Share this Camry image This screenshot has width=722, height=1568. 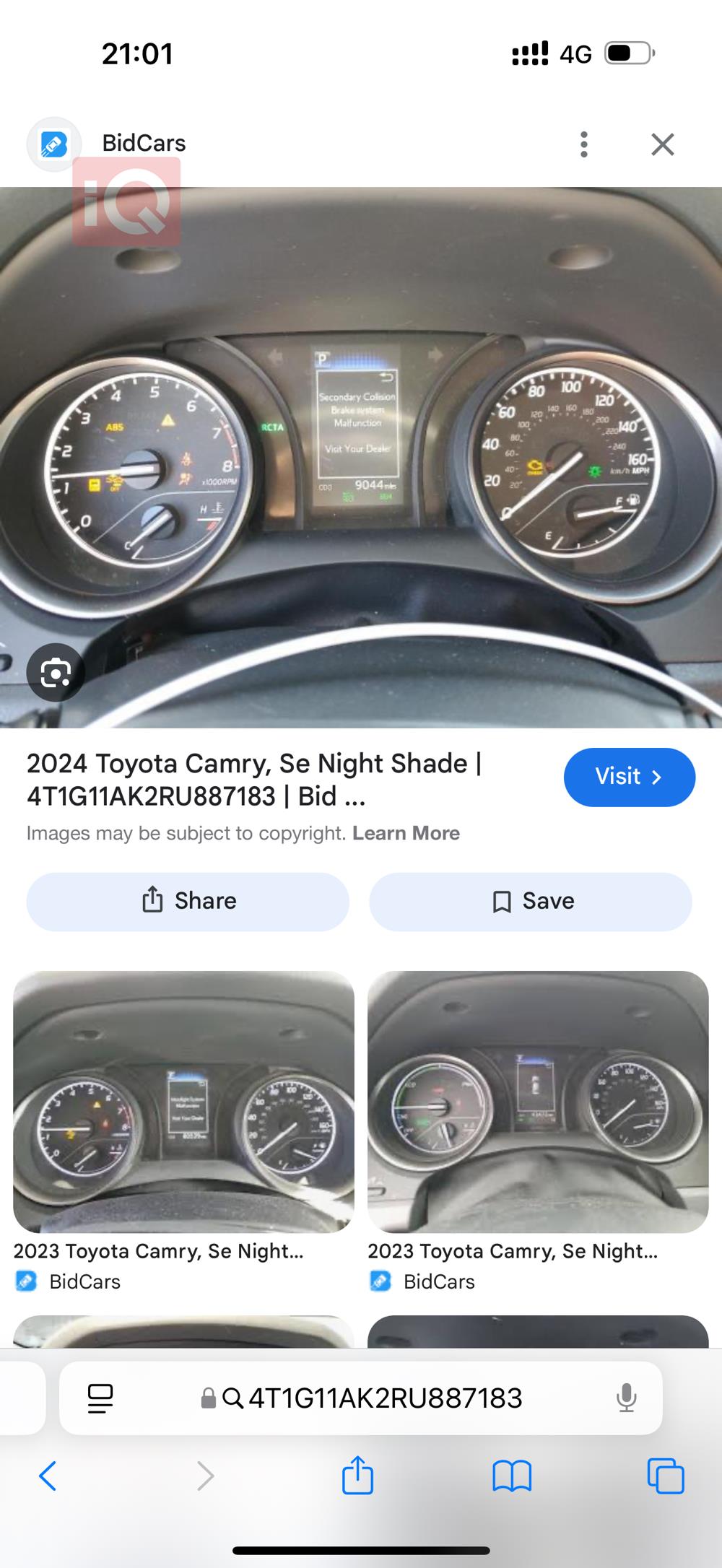tap(188, 901)
